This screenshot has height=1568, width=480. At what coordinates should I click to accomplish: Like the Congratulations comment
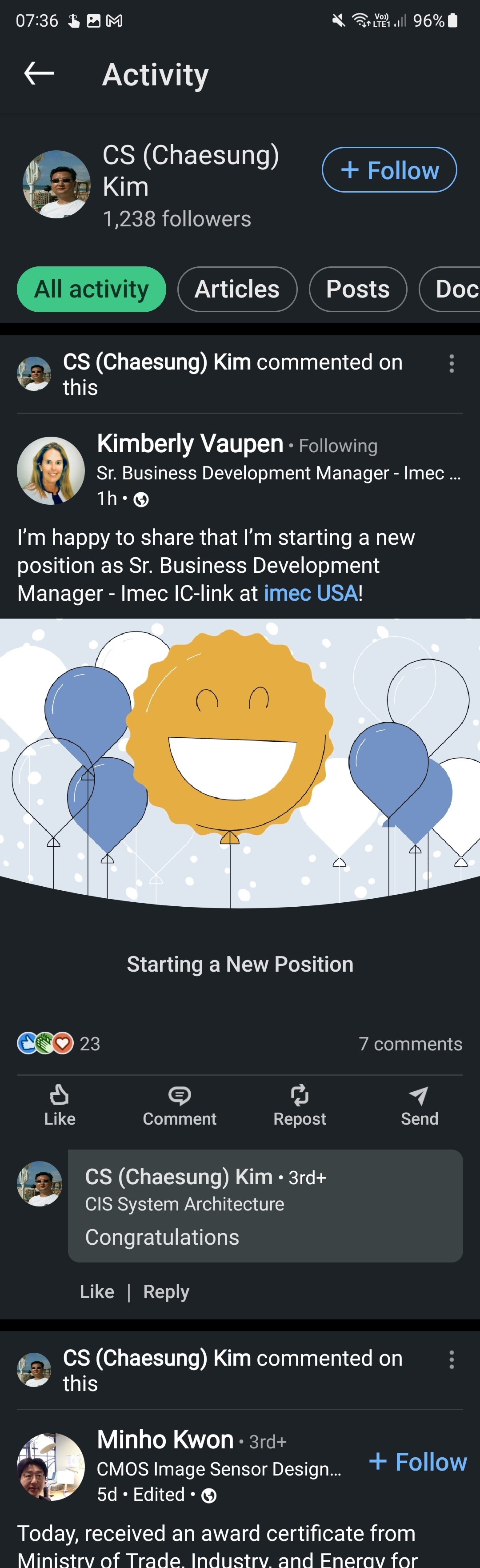tap(97, 1291)
